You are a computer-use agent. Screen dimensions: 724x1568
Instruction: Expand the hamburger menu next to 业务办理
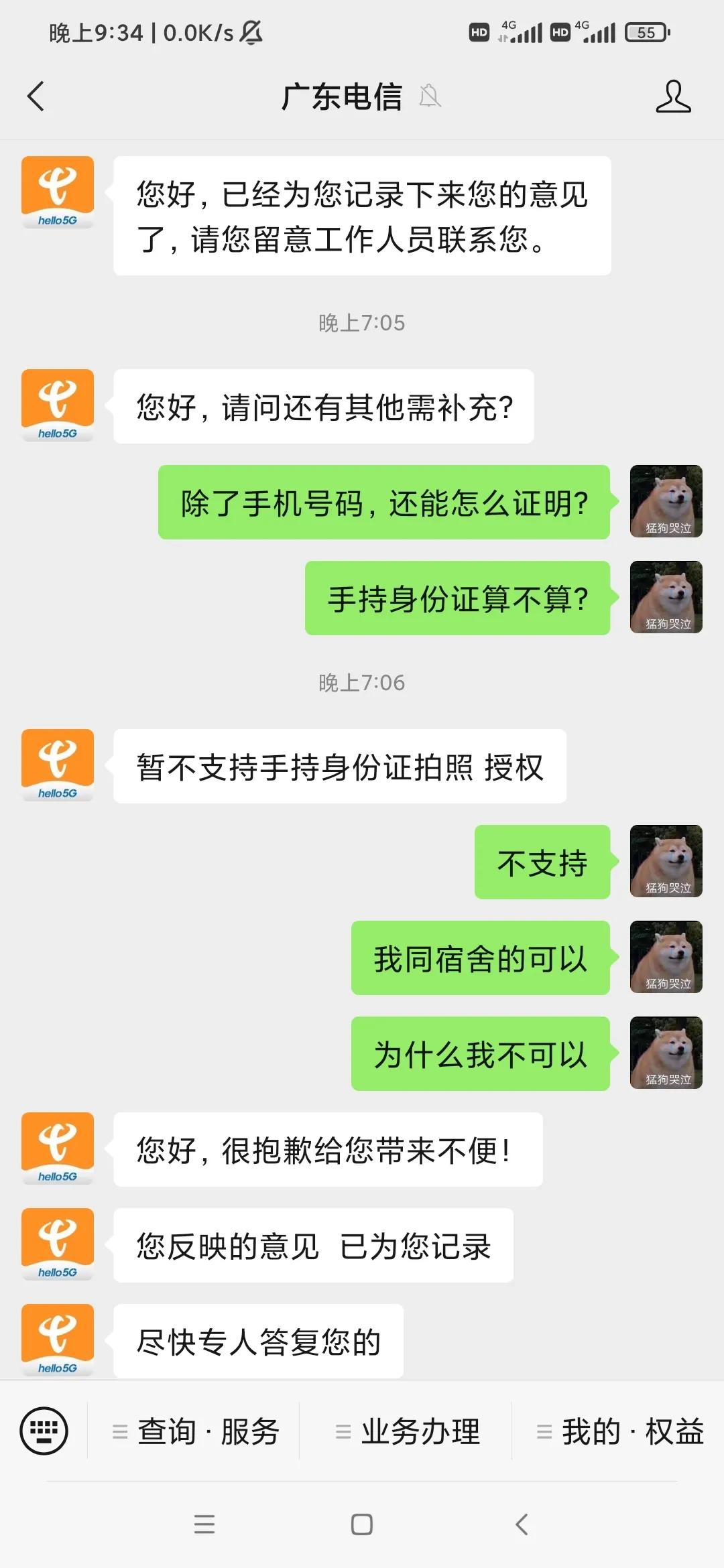343,1432
